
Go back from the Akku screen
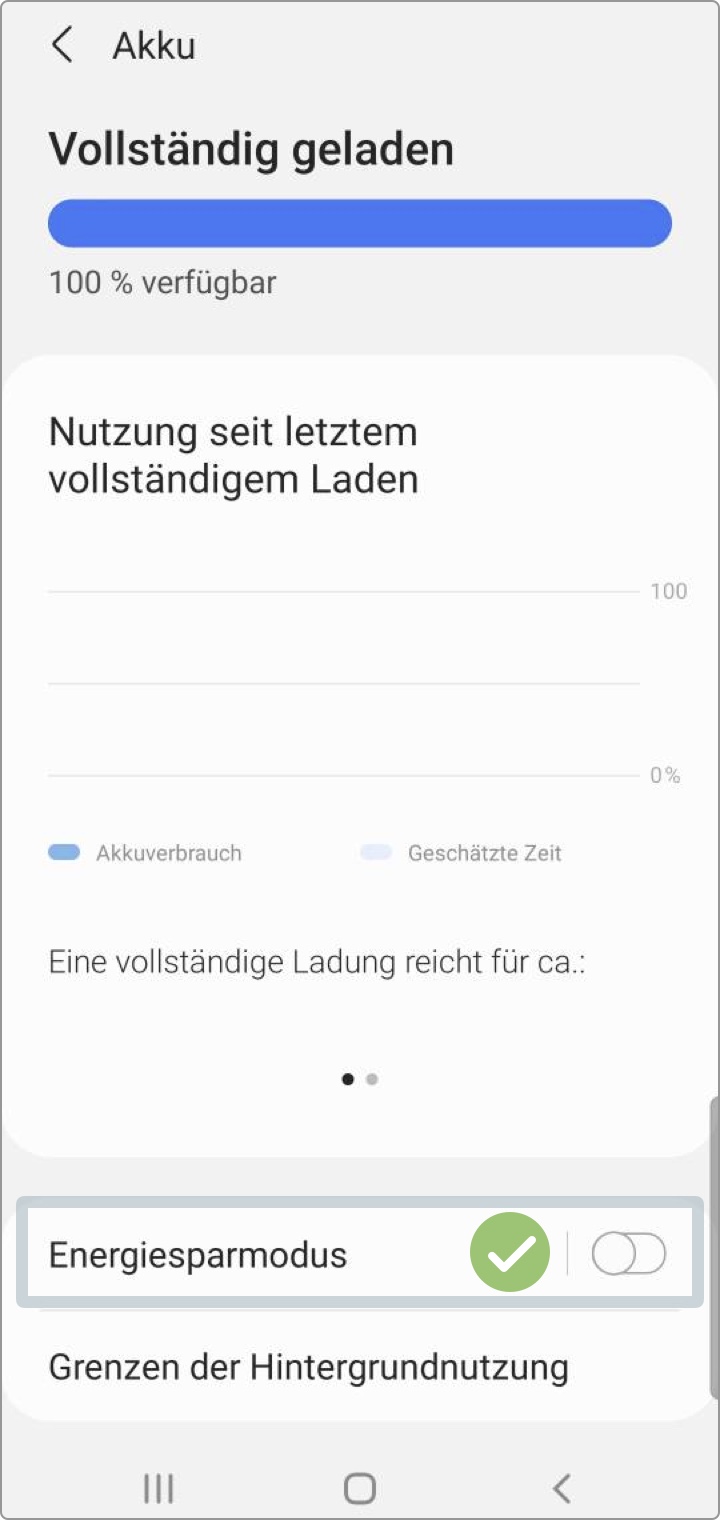tap(63, 46)
